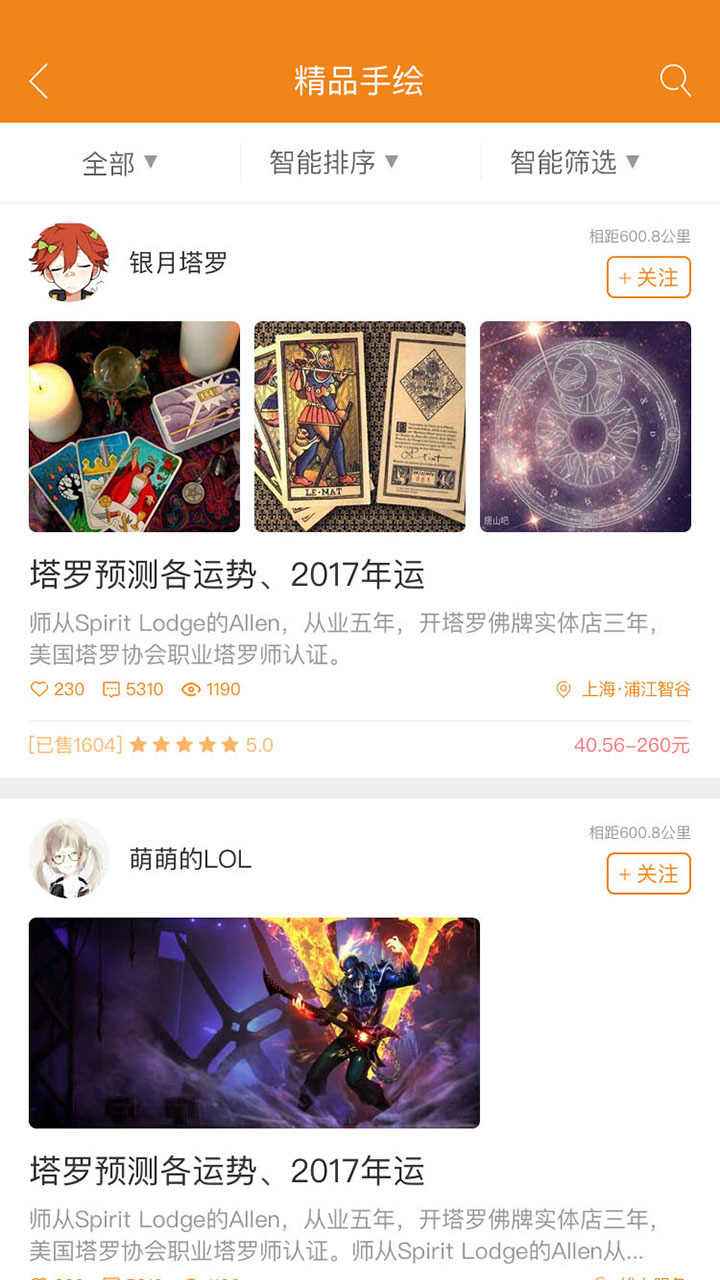Open the game warrior artwork in 萌萌的LOL's post
The height and width of the screenshot is (1280, 720).
pos(254,1022)
